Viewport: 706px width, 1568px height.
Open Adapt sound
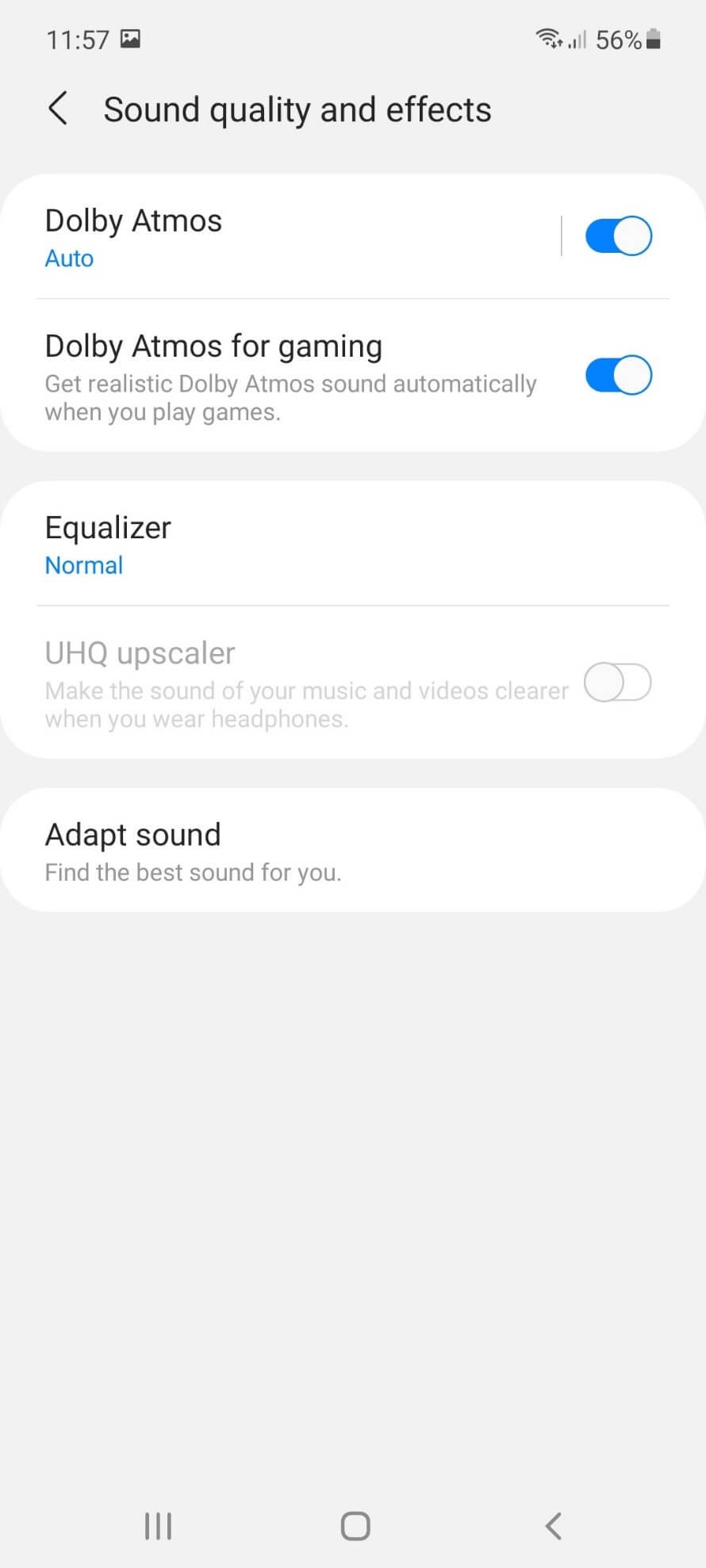coord(353,850)
